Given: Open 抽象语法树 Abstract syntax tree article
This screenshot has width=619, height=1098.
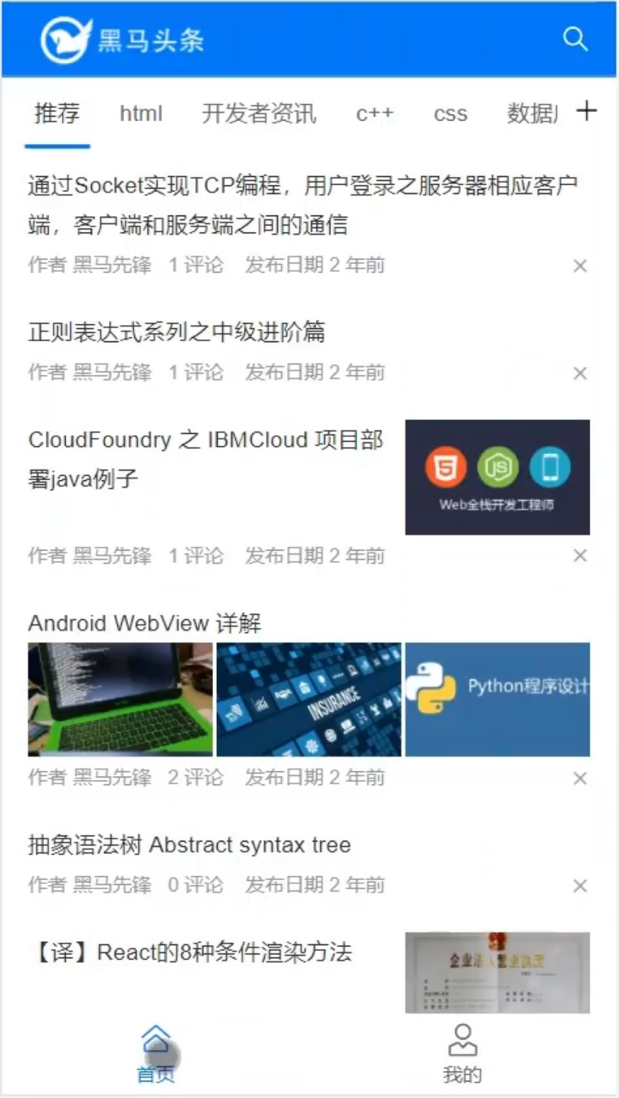Looking at the screenshot, I should pyautogui.click(x=189, y=845).
